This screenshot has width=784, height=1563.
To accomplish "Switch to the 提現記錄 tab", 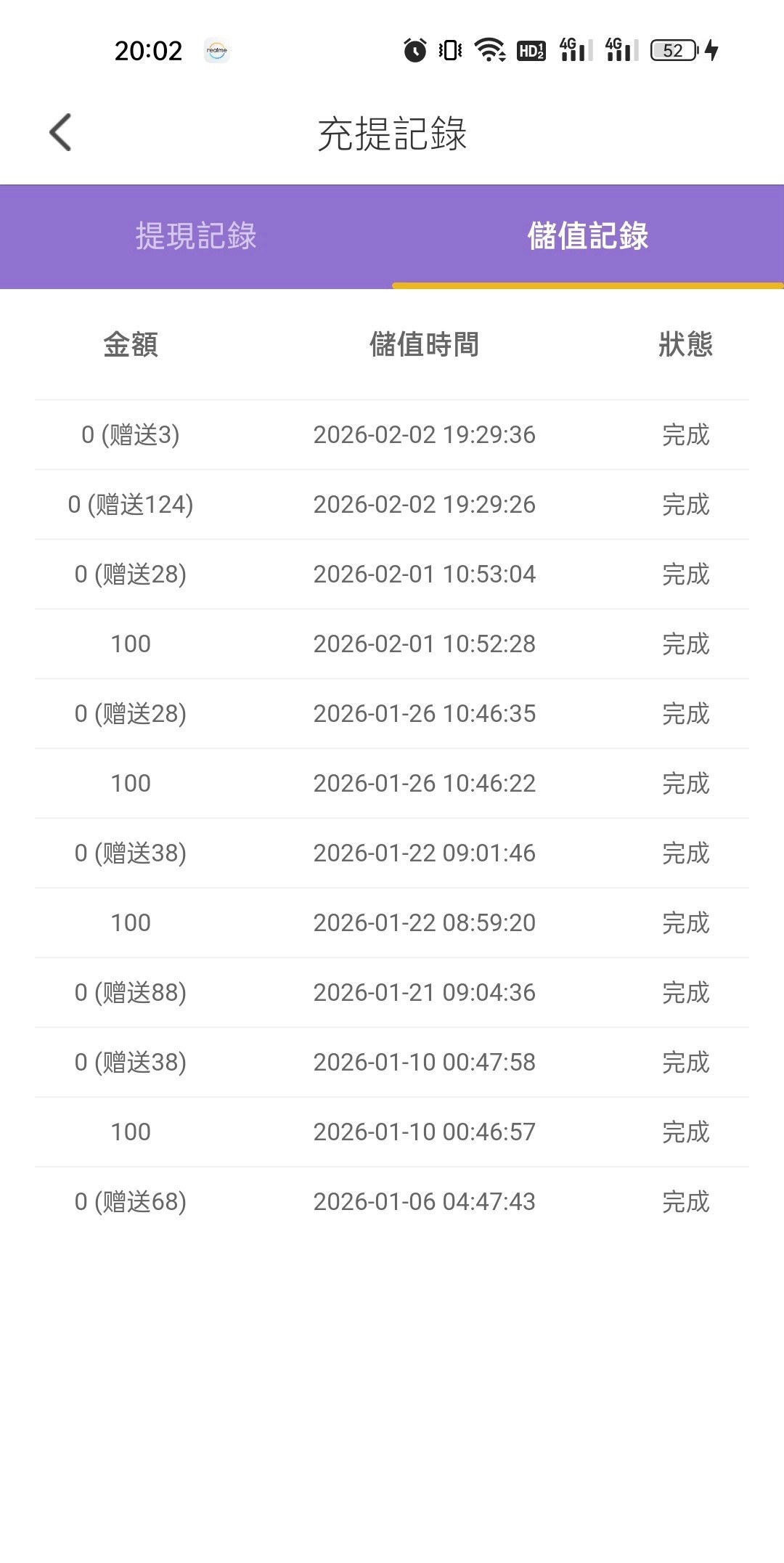I will (x=196, y=236).
